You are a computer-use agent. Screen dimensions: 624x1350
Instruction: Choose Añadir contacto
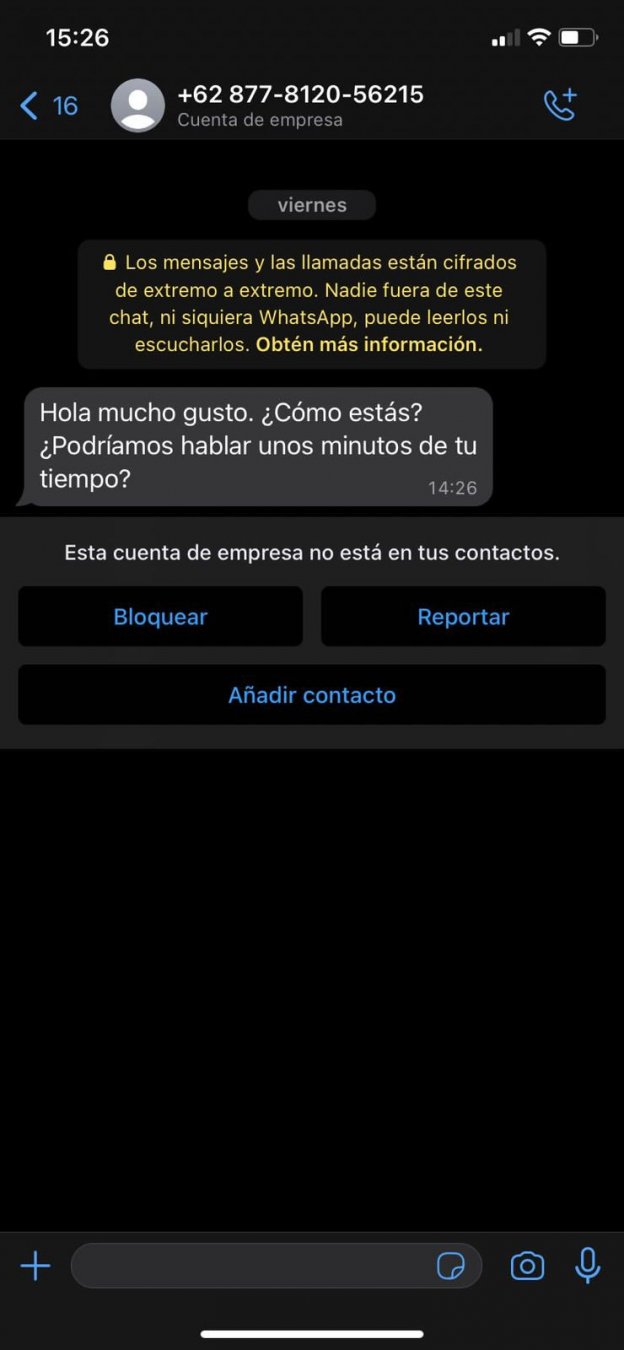pos(312,695)
